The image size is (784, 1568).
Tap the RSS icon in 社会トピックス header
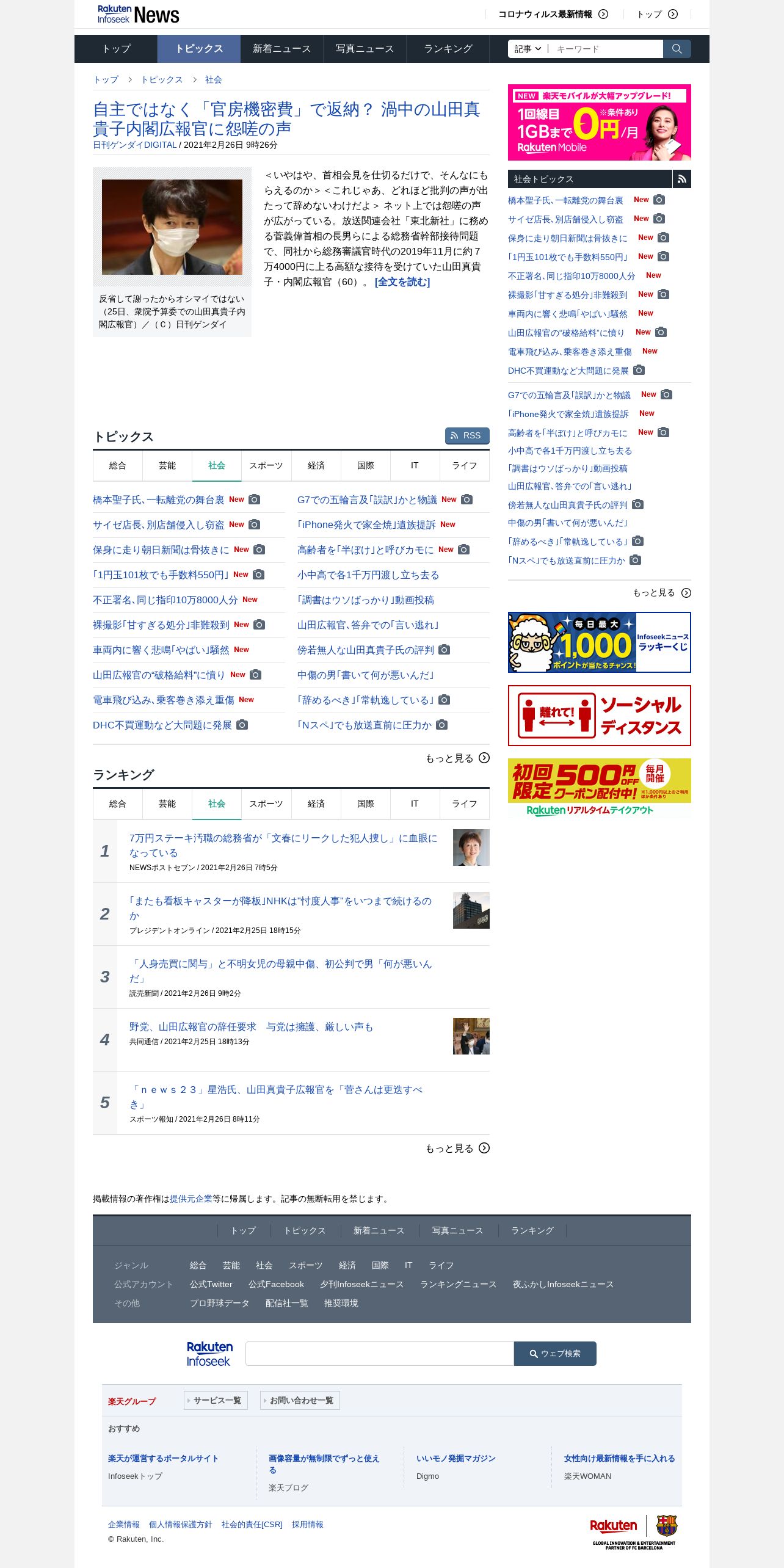(682, 179)
